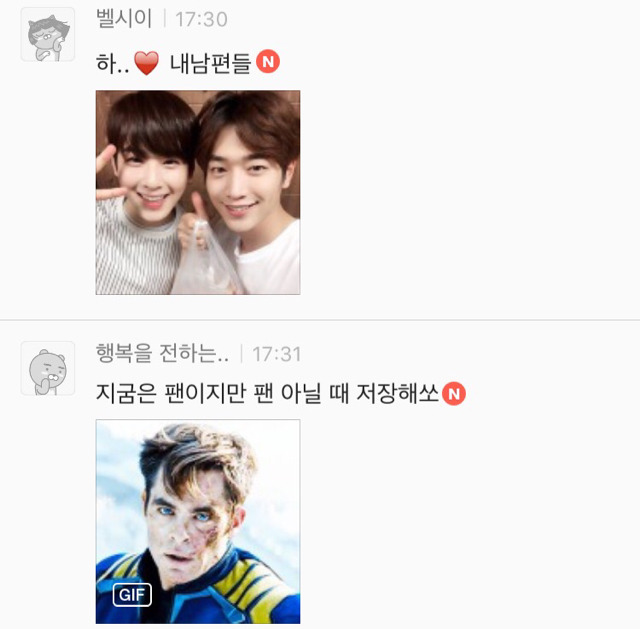This screenshot has height=629, width=640.
Task: Open the selfie photo in 벨시이's comment
Action: point(198,192)
